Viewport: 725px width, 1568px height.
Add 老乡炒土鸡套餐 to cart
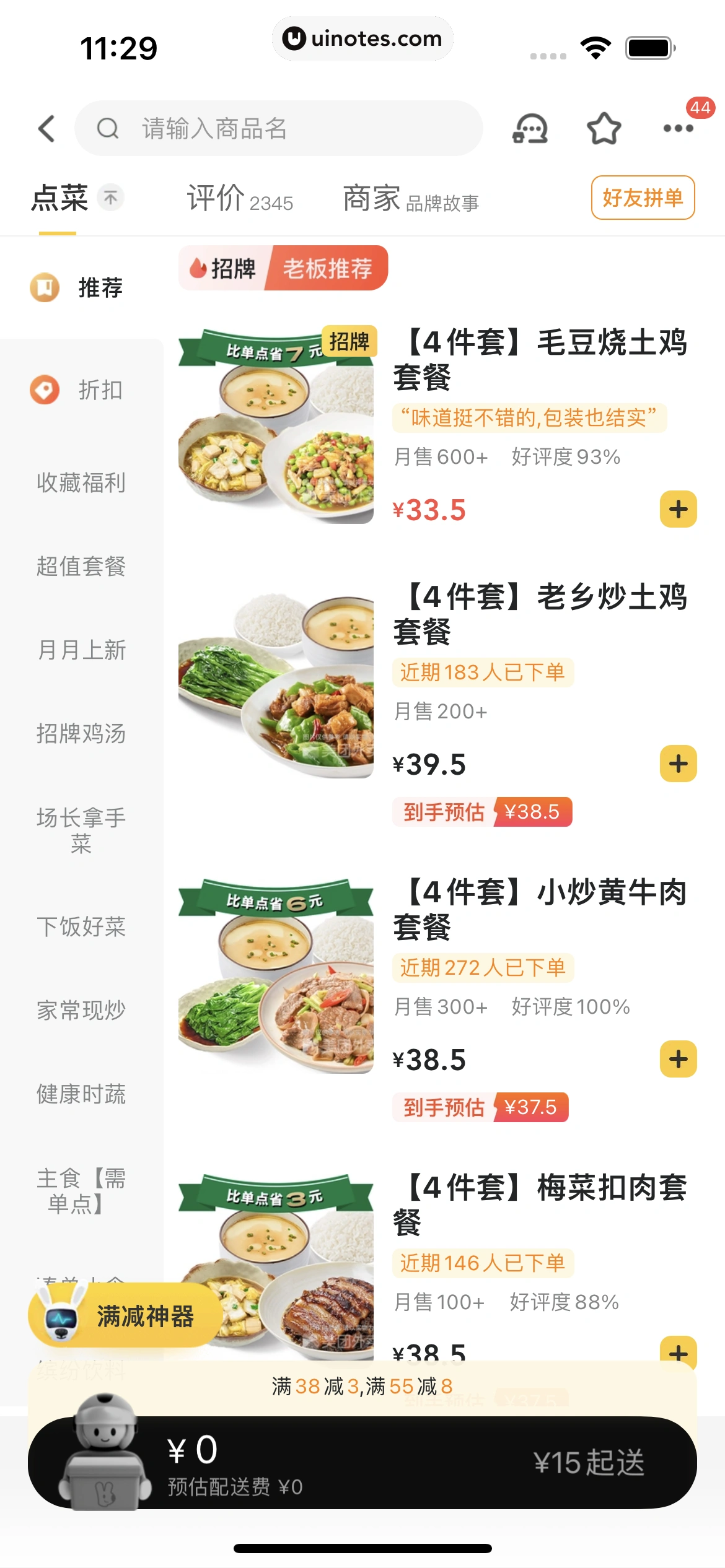coord(678,764)
